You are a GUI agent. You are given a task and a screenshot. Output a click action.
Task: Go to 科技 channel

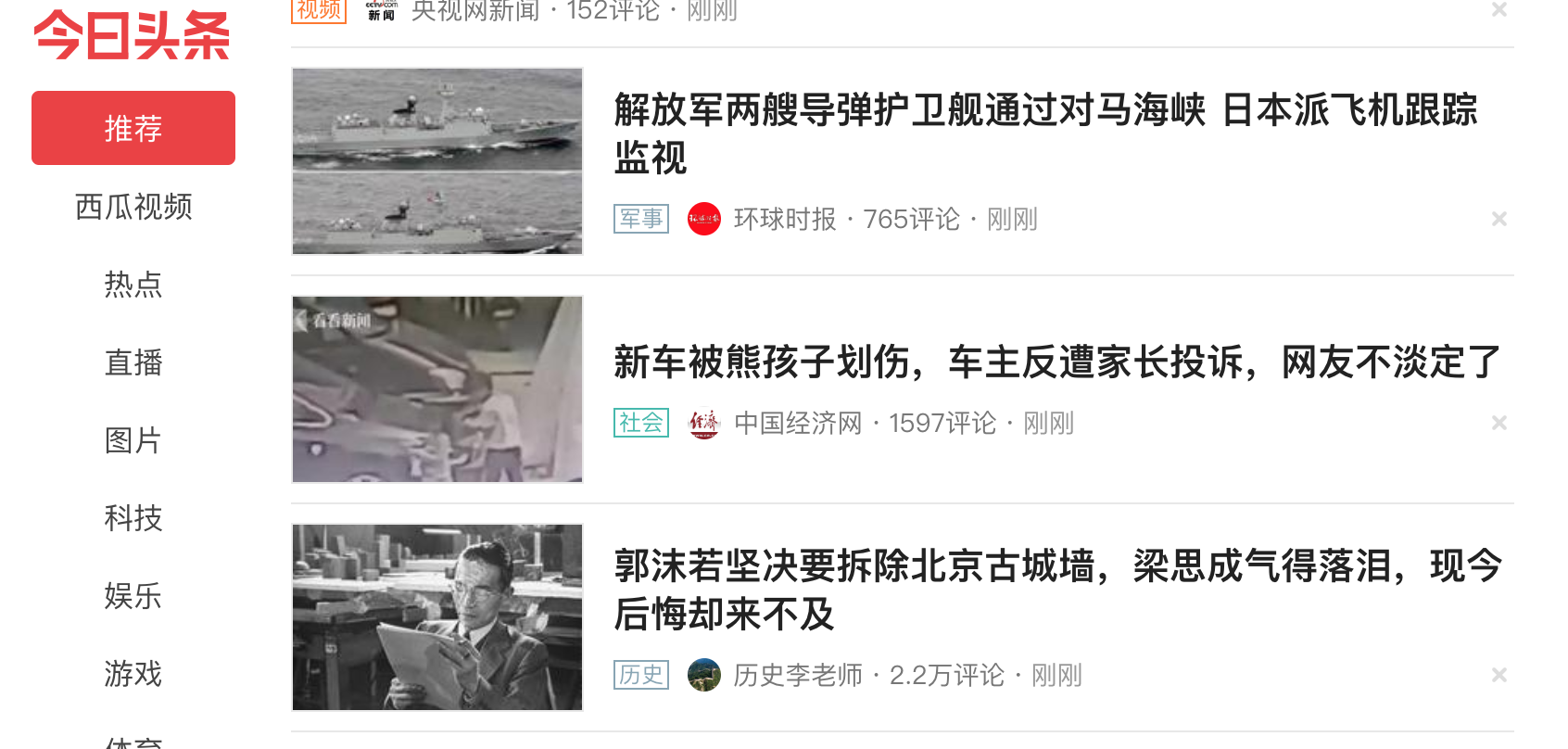tap(133, 517)
